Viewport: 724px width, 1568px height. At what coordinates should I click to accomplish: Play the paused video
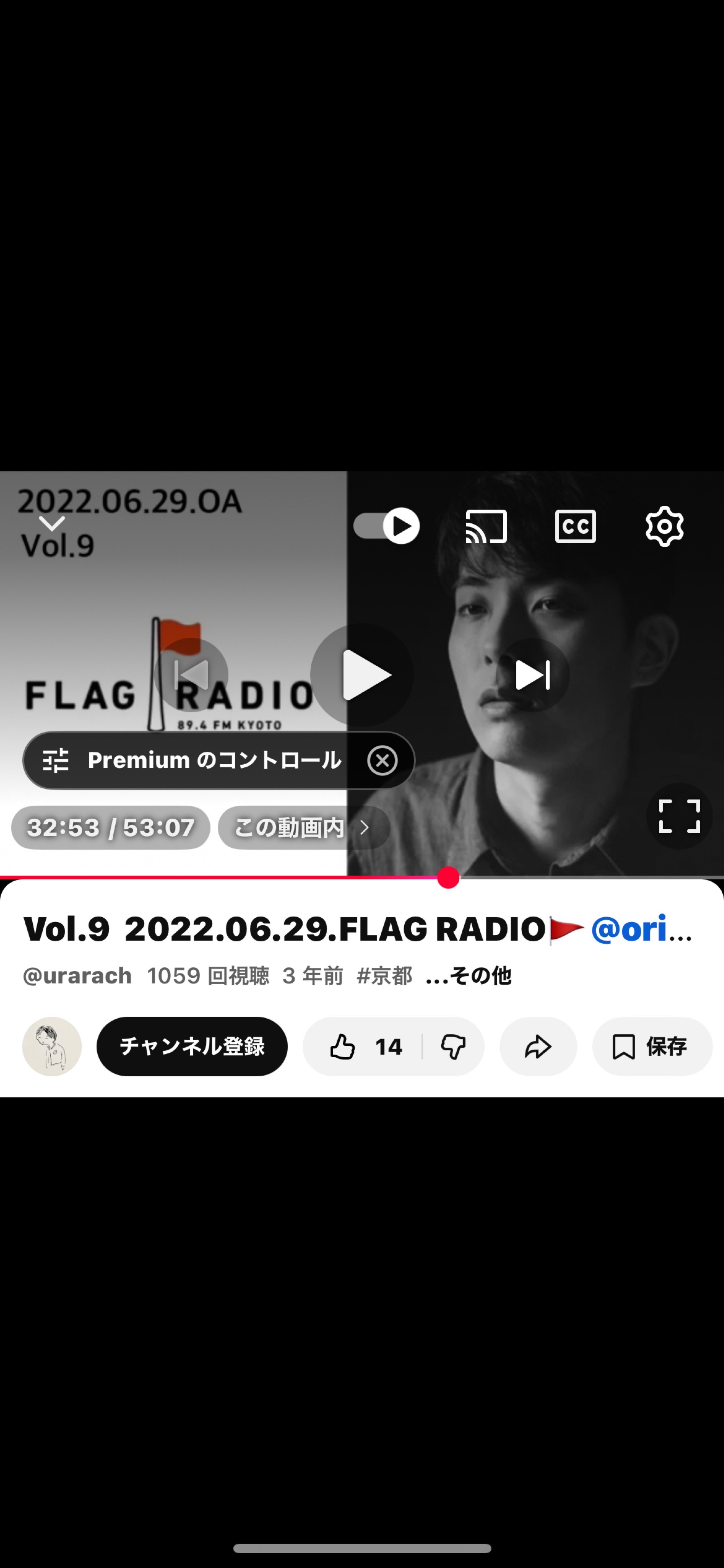tap(362, 675)
